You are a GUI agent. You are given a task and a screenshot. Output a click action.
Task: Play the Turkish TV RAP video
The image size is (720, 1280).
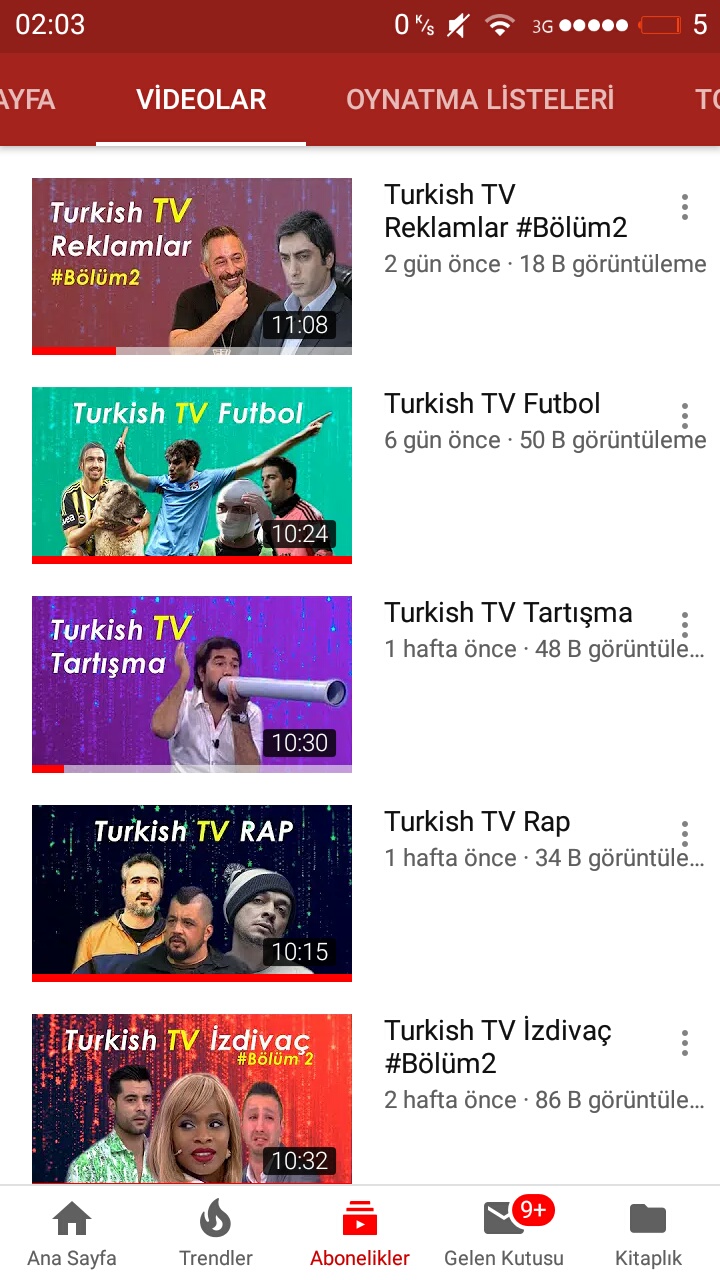click(x=192, y=893)
